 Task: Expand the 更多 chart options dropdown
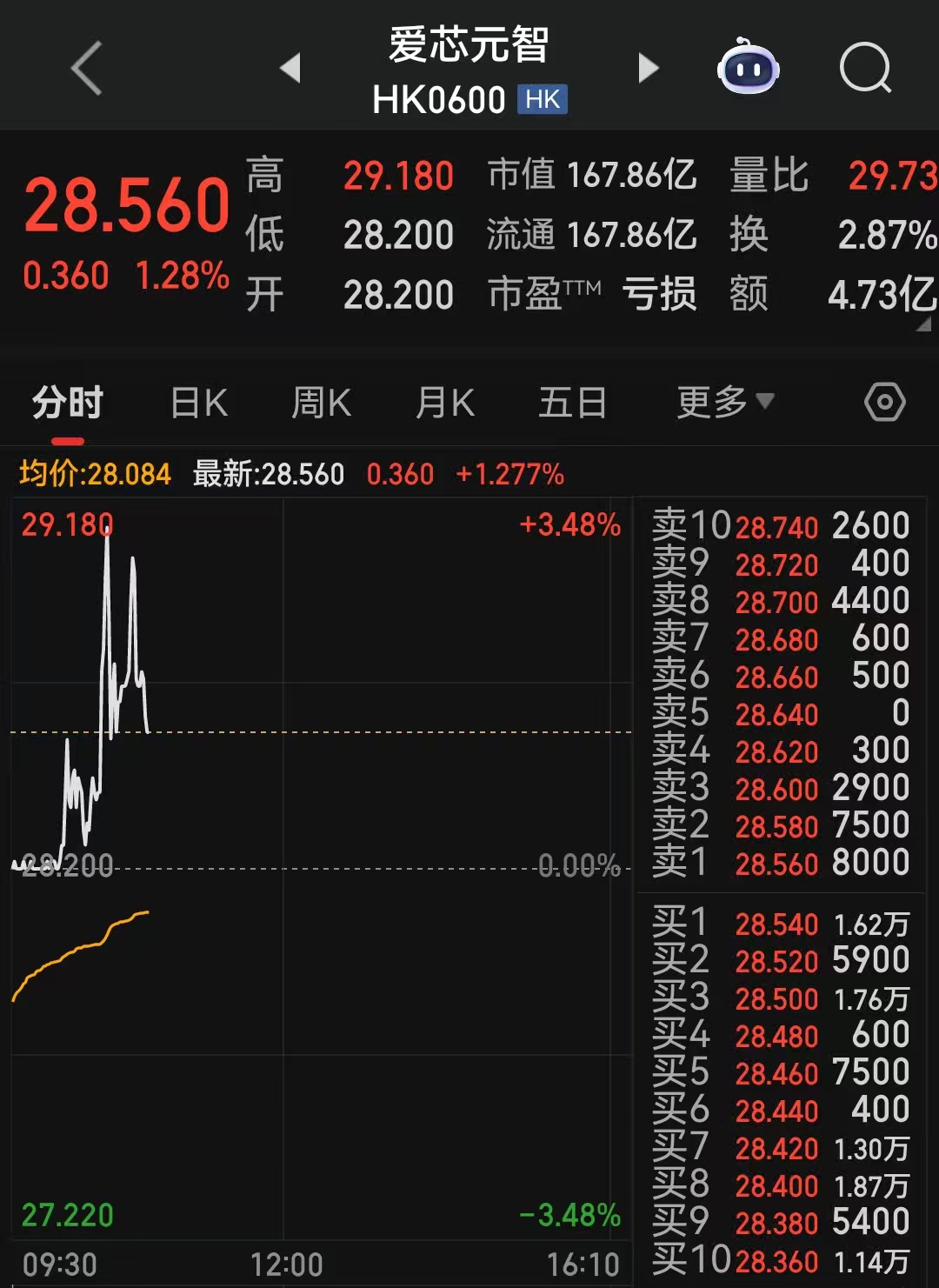[724, 403]
